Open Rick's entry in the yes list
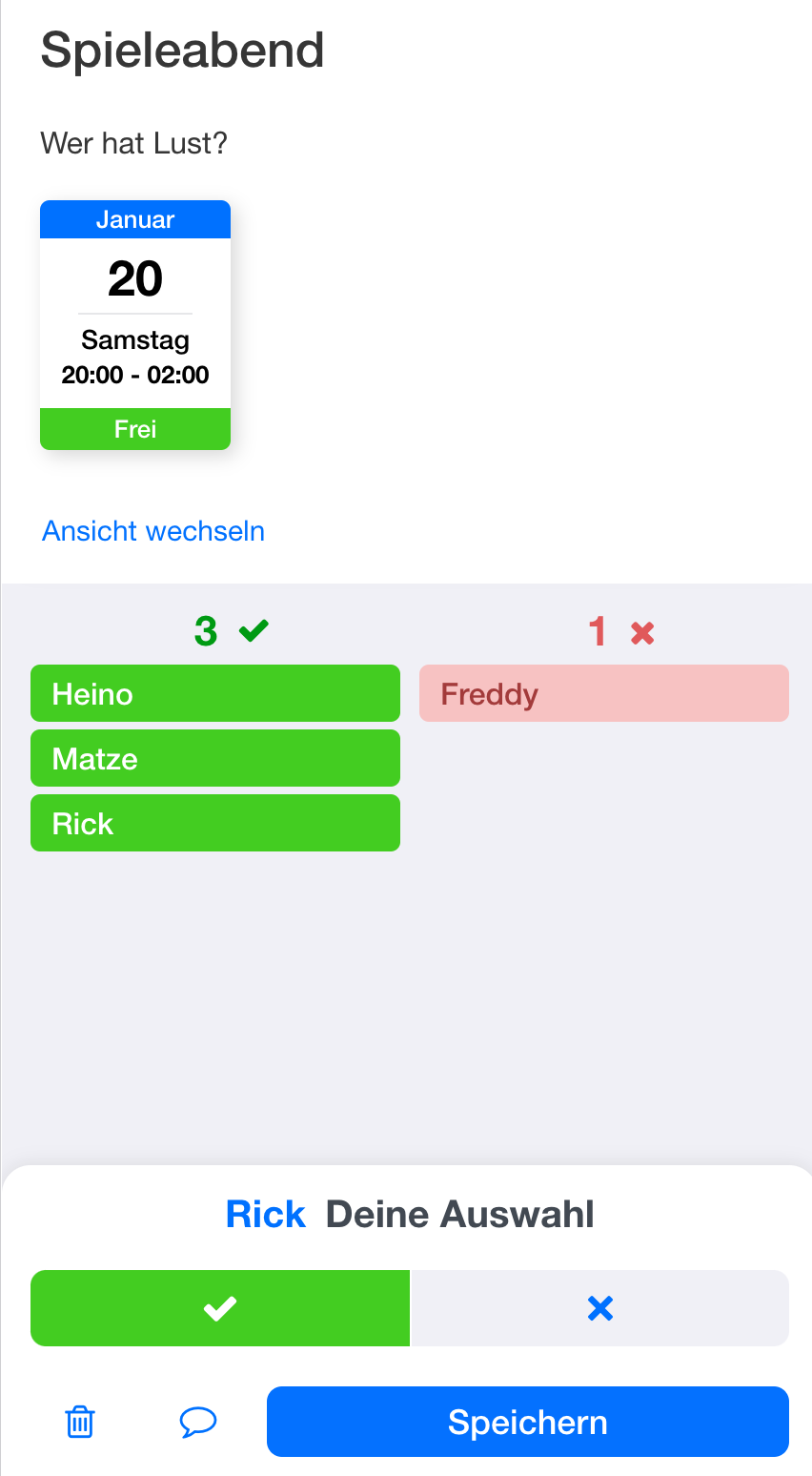Image resolution: width=812 pixels, height=1476 pixels. pos(215,823)
